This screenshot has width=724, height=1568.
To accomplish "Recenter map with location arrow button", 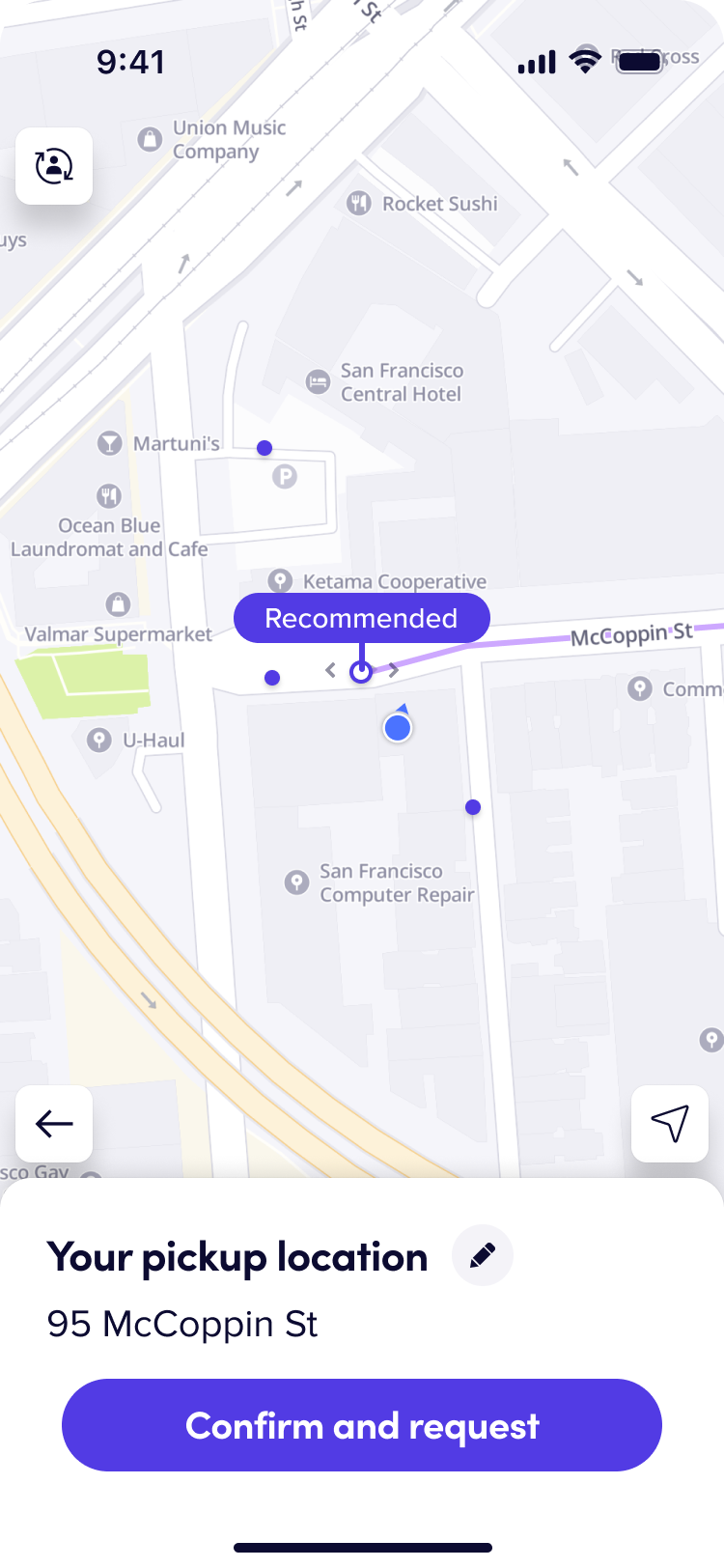I will pos(670,1123).
